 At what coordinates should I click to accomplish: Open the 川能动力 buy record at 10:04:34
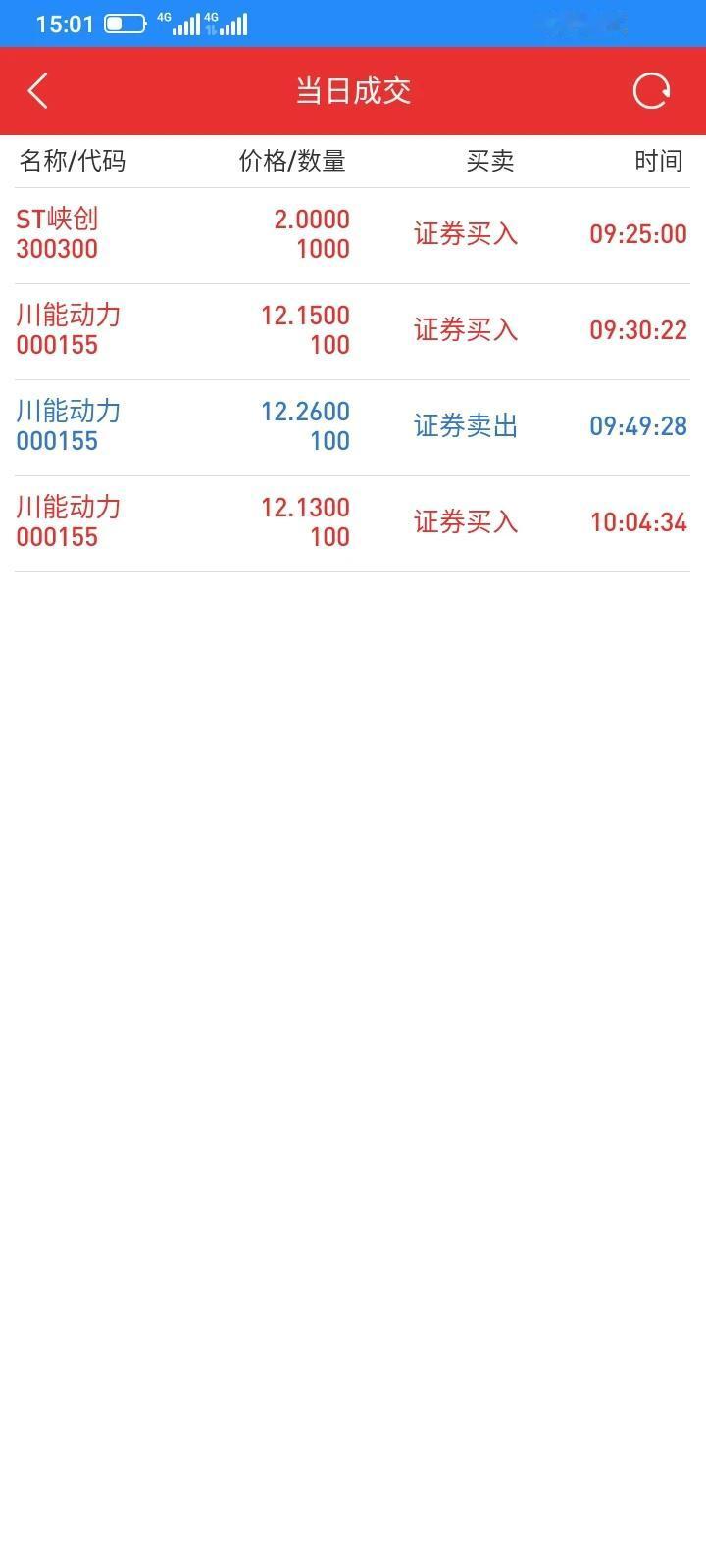click(x=353, y=523)
